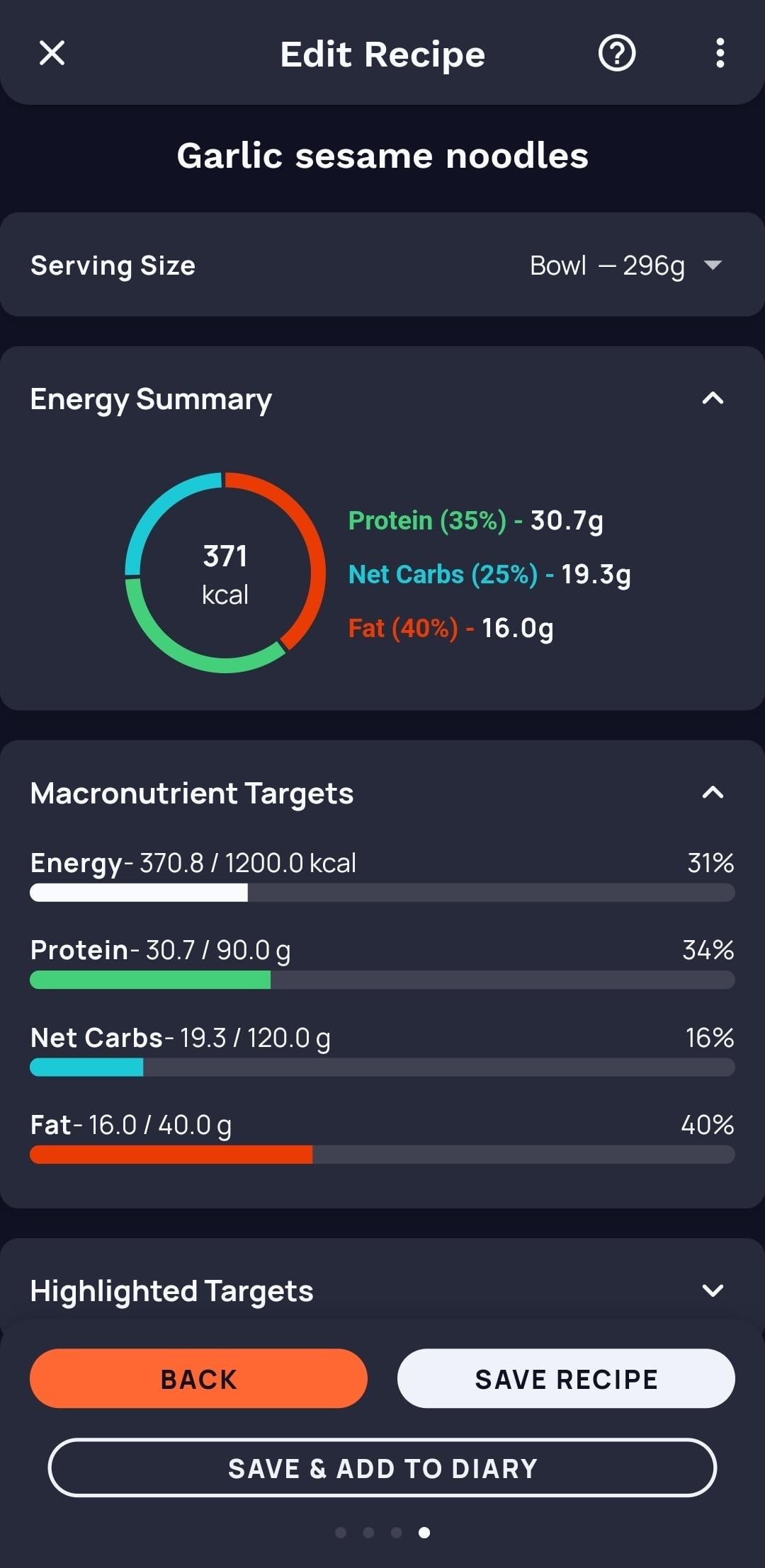Screen dimensions: 765x1568
Task: Tap the orange BACK button
Action: point(198,1378)
